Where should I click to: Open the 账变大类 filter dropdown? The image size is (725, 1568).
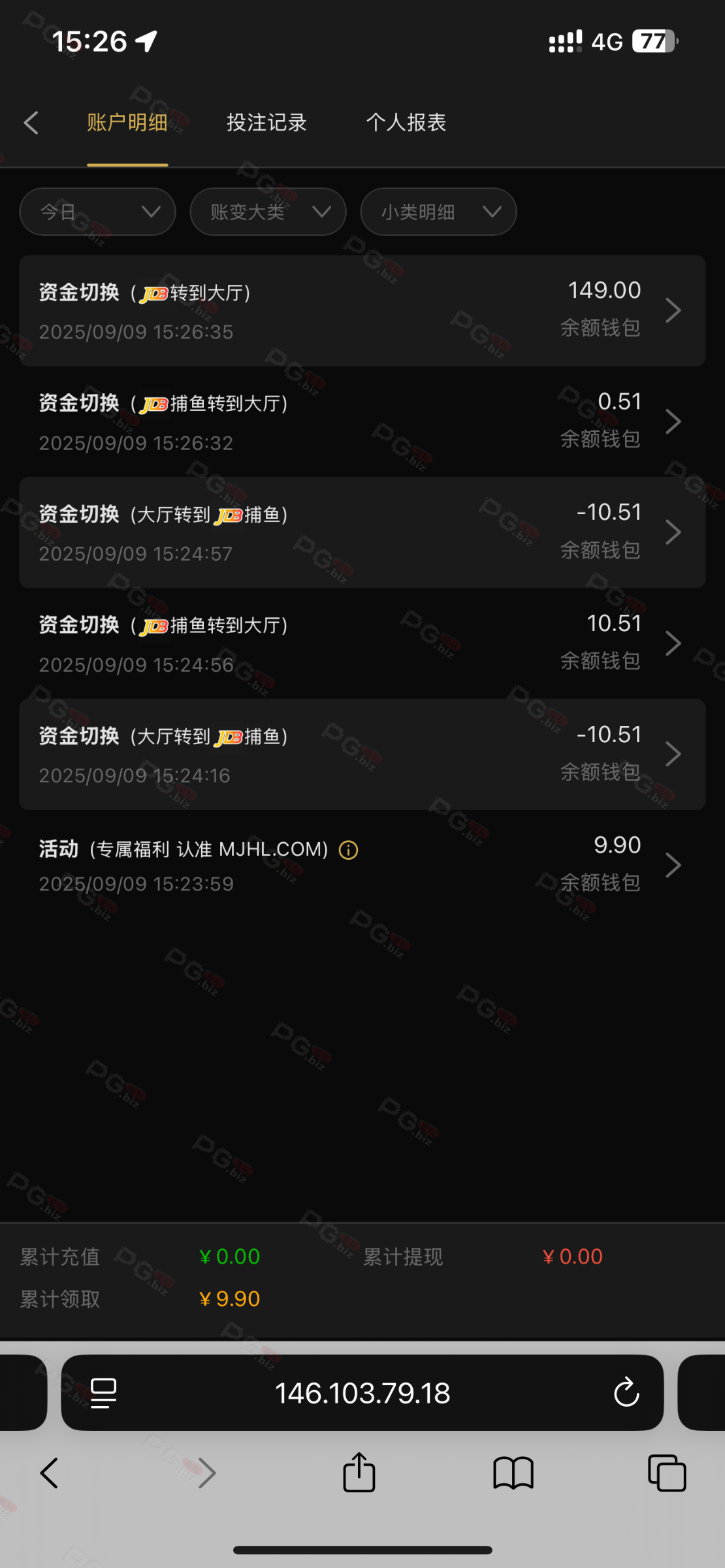[x=268, y=212]
